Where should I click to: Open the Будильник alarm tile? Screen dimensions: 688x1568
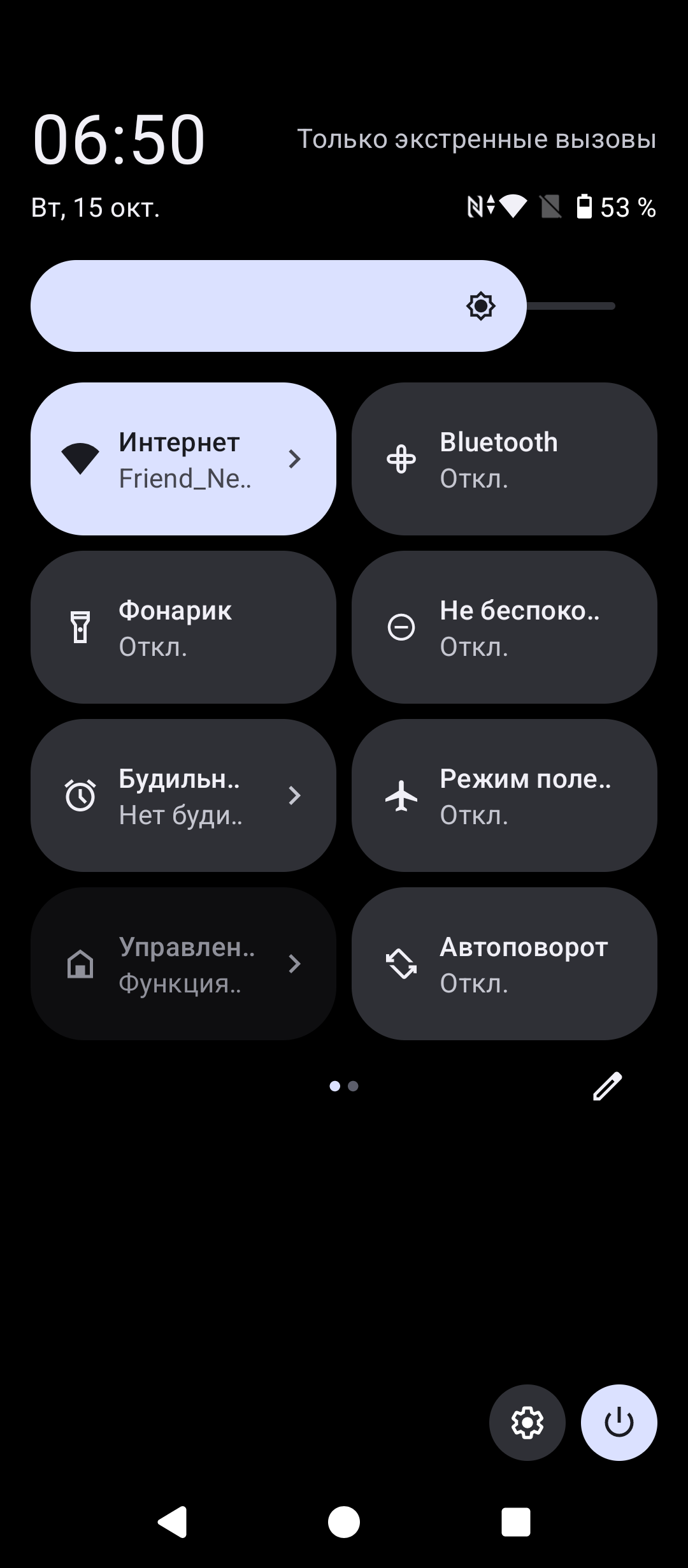tap(183, 795)
